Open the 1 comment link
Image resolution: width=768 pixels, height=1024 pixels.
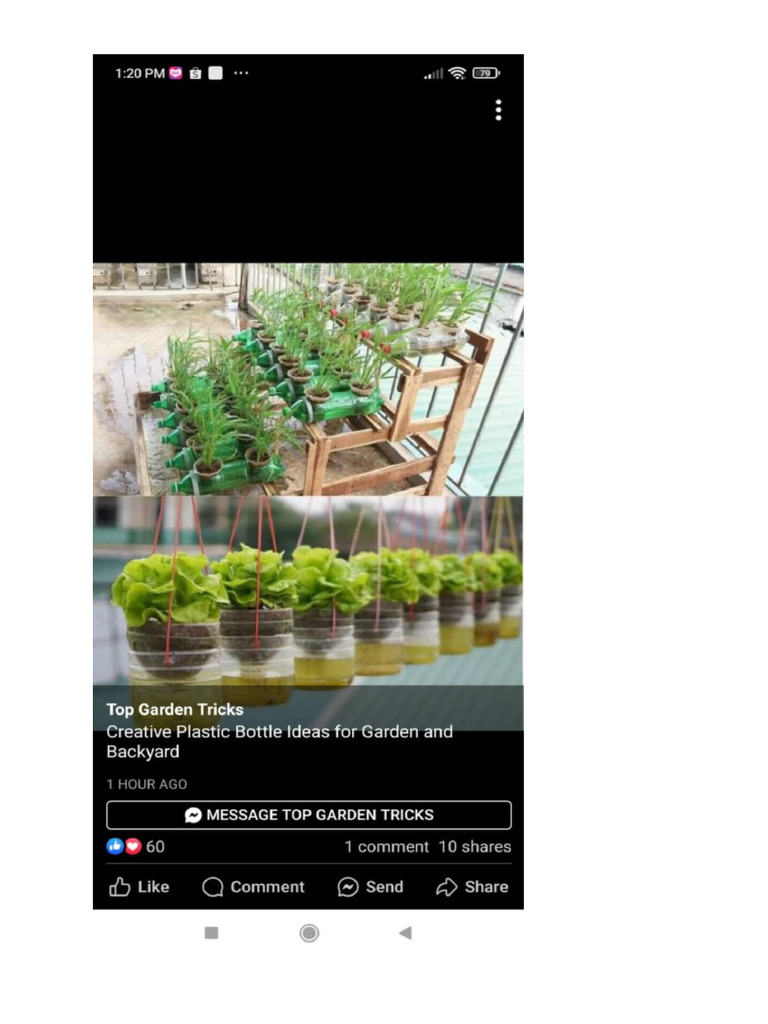point(387,846)
